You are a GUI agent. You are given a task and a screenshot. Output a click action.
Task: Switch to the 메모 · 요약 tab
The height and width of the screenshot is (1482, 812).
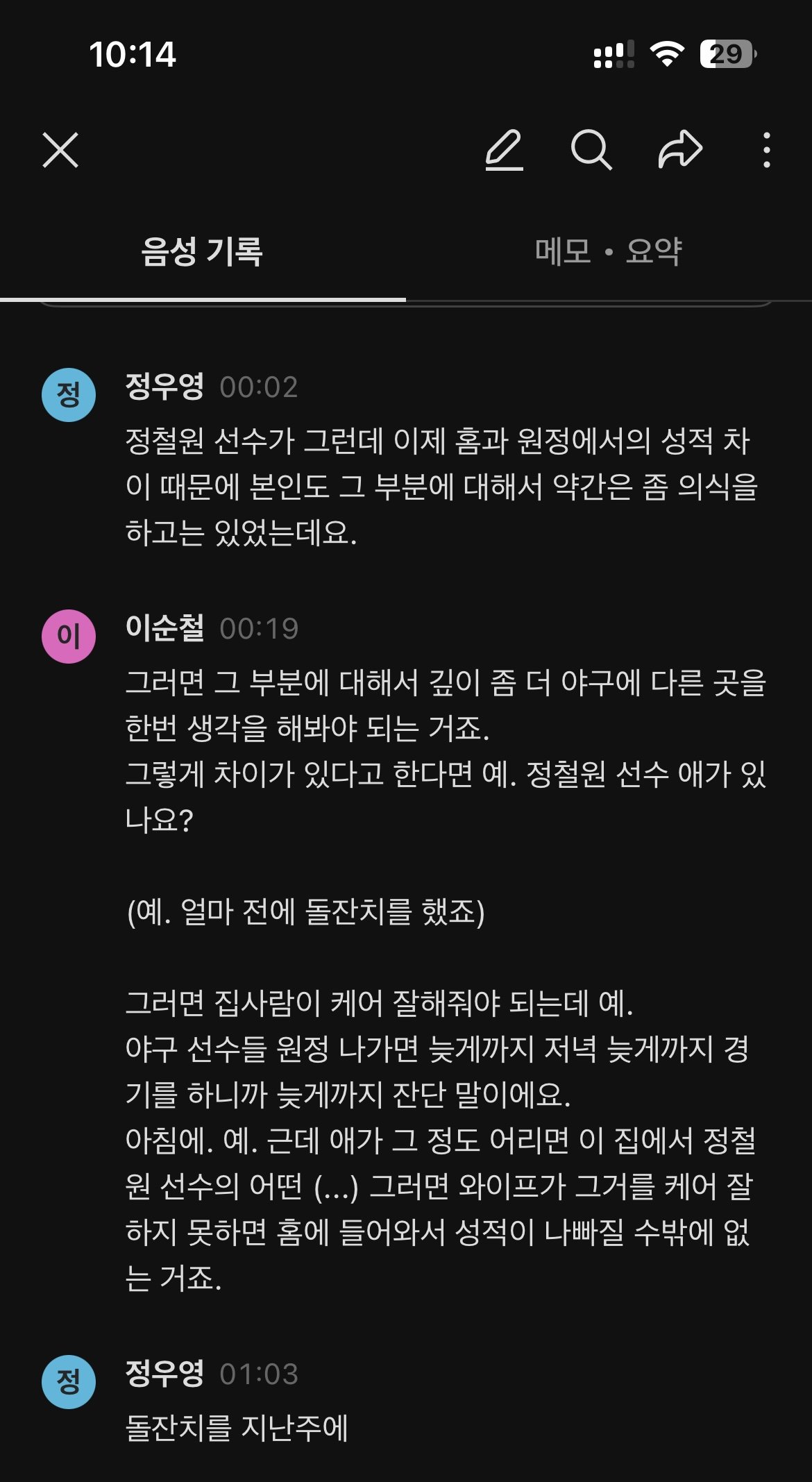point(608,251)
